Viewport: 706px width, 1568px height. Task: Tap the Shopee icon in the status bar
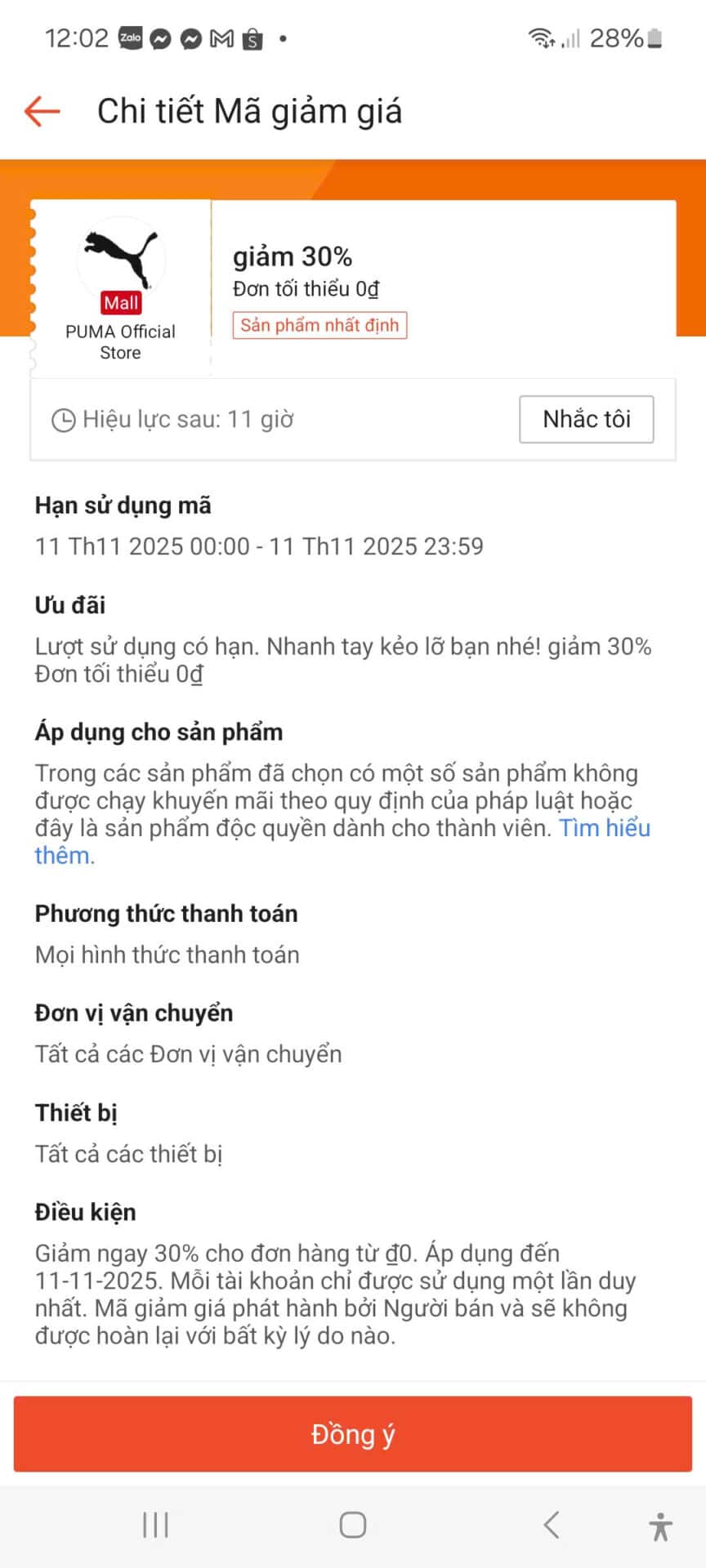coord(250,37)
